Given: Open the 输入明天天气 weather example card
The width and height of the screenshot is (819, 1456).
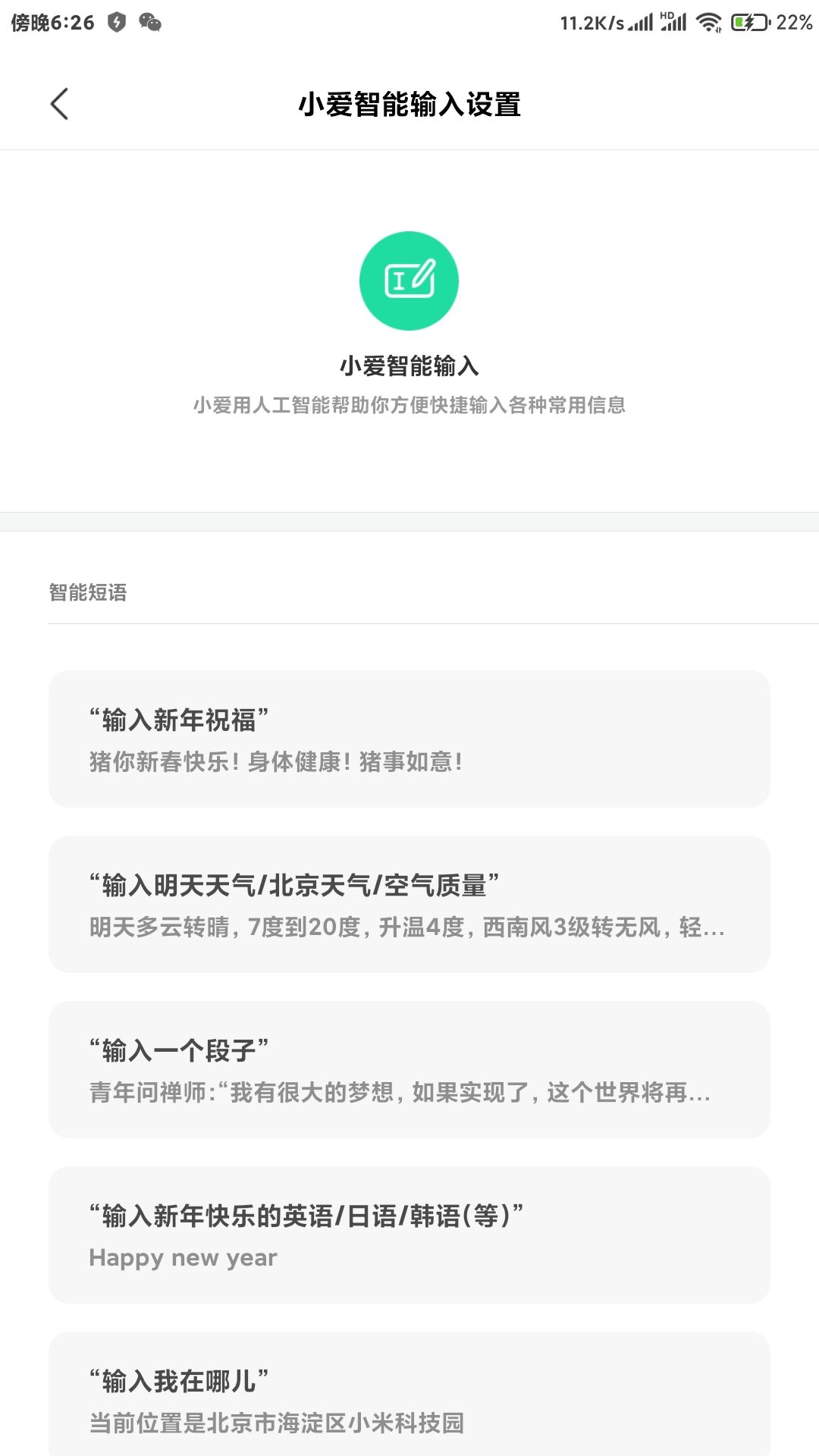Looking at the screenshot, I should tap(409, 902).
